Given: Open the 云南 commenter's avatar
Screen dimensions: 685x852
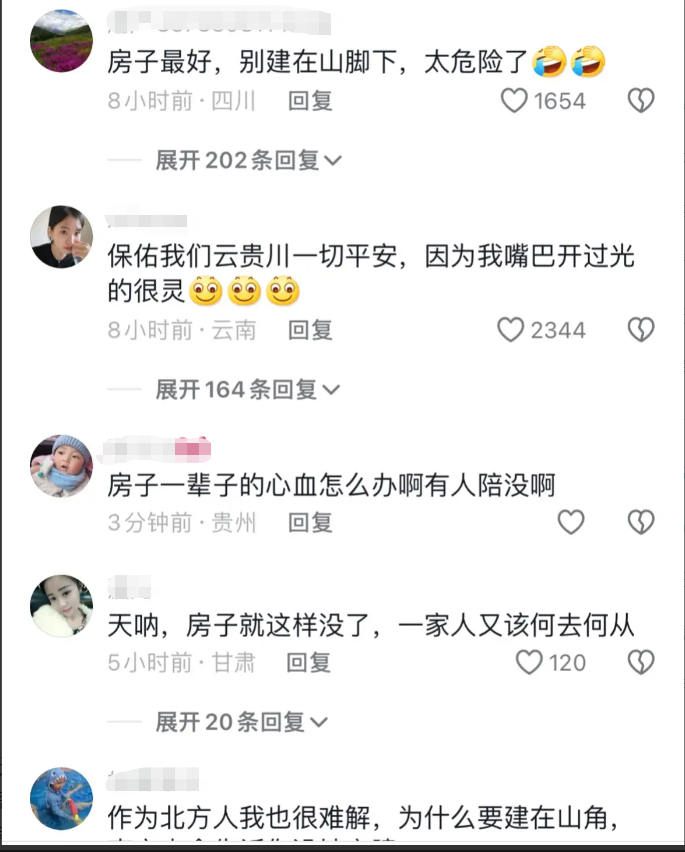Looking at the screenshot, I should tap(62, 237).
